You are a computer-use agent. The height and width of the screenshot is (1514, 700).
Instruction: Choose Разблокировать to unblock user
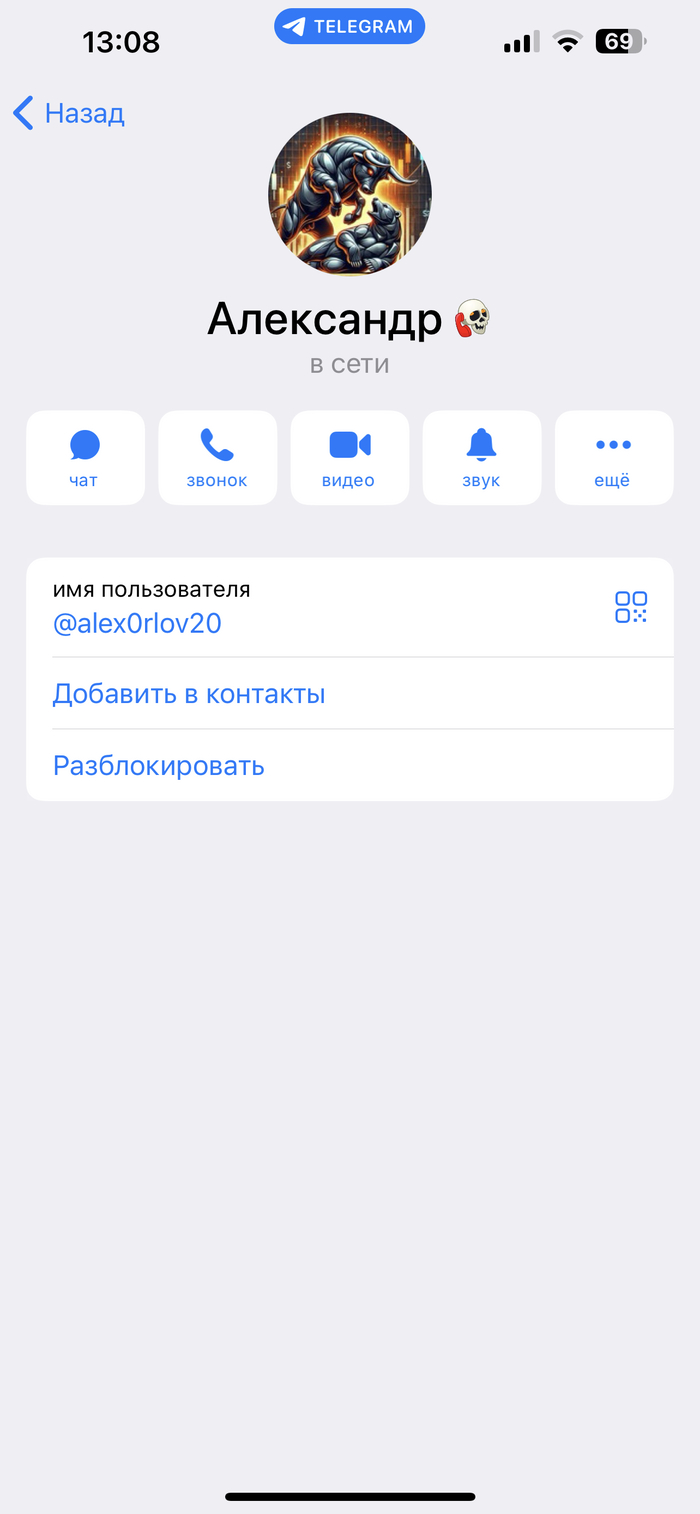point(158,766)
